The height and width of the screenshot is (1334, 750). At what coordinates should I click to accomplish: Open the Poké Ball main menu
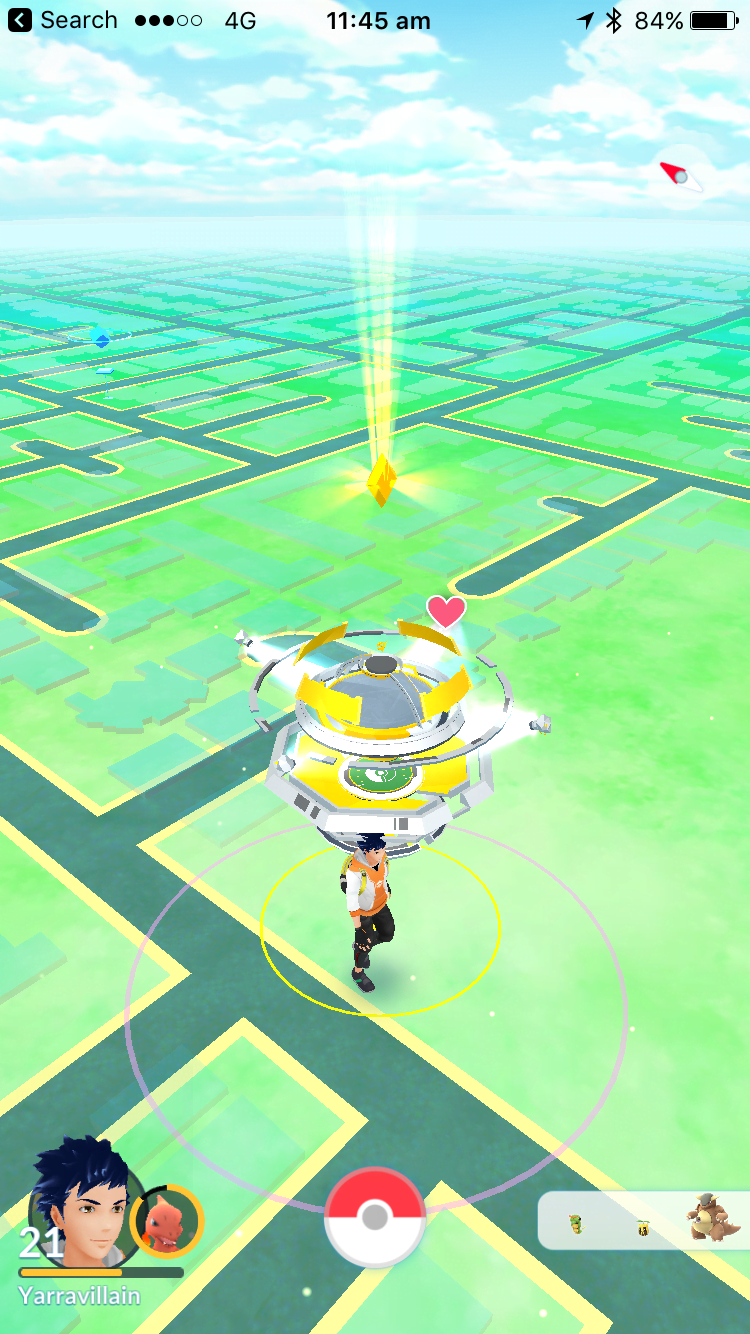pos(375,1217)
